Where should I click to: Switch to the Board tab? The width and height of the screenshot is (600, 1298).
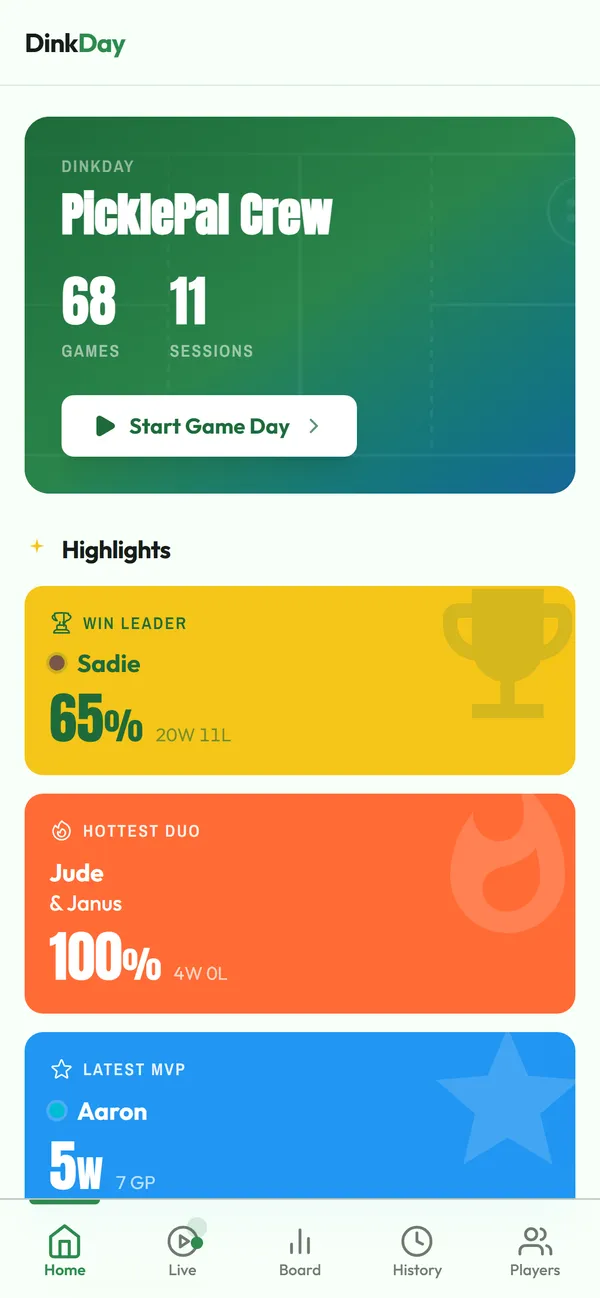(300, 1250)
